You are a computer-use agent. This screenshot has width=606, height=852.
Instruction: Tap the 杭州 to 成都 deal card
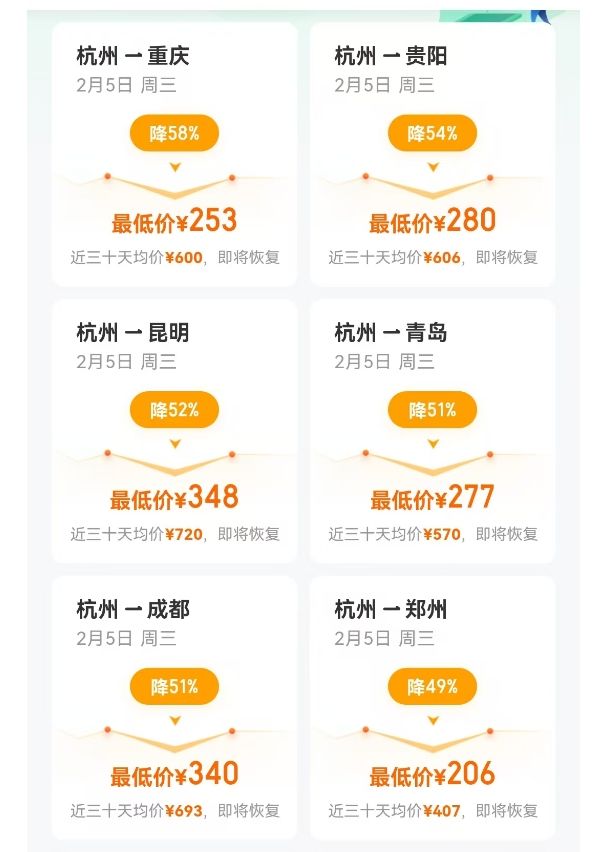174,707
